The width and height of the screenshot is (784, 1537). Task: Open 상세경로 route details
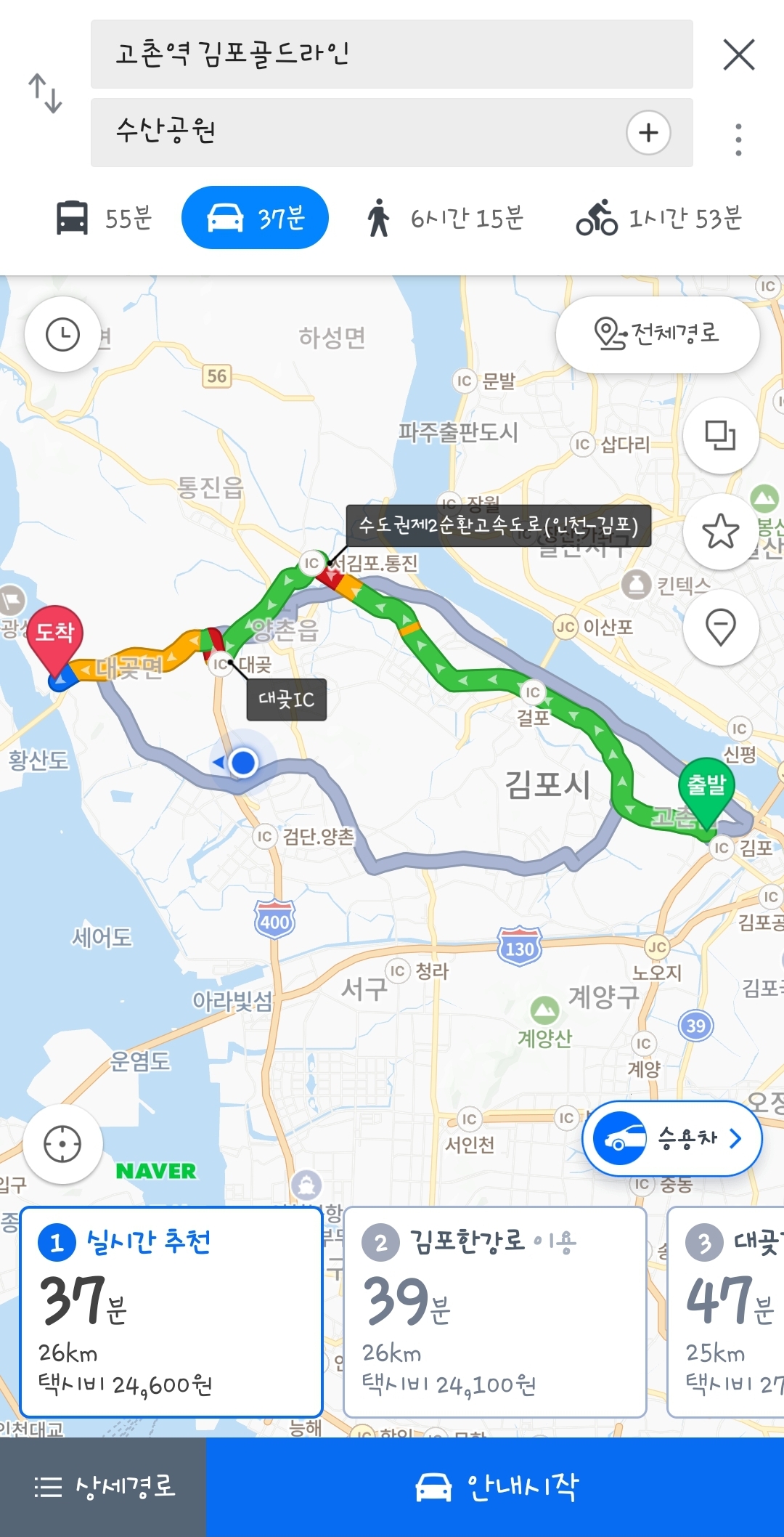pos(103,1487)
